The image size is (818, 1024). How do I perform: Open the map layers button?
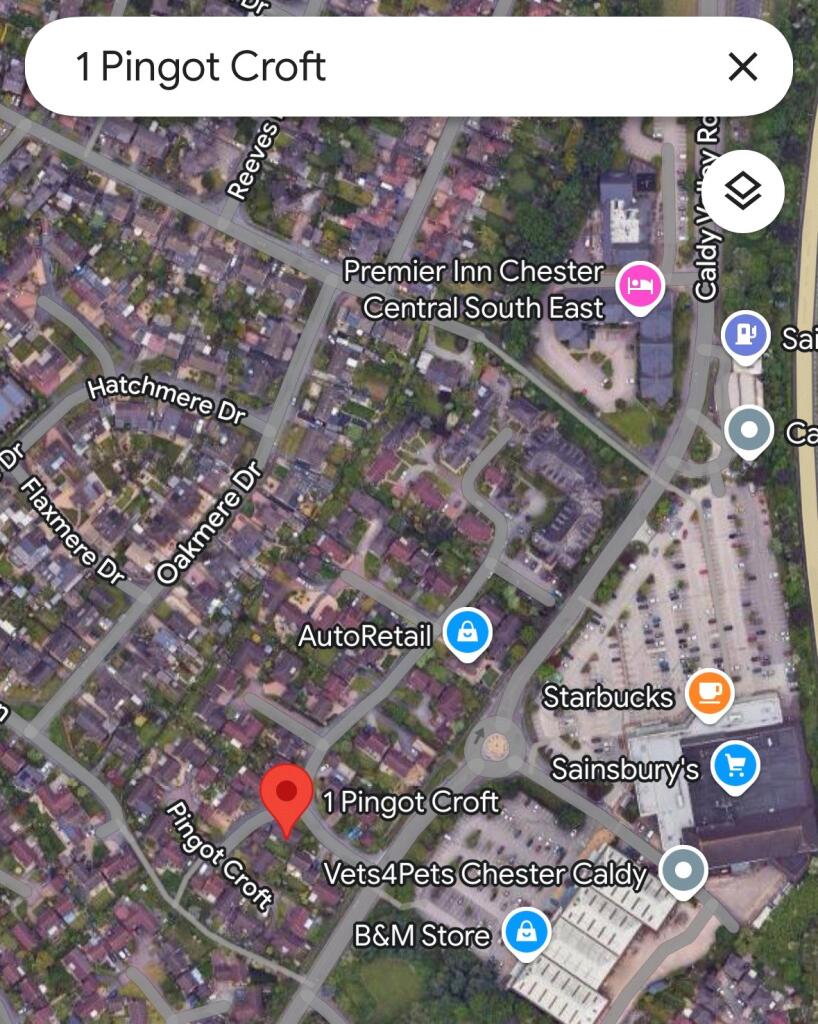click(x=742, y=191)
